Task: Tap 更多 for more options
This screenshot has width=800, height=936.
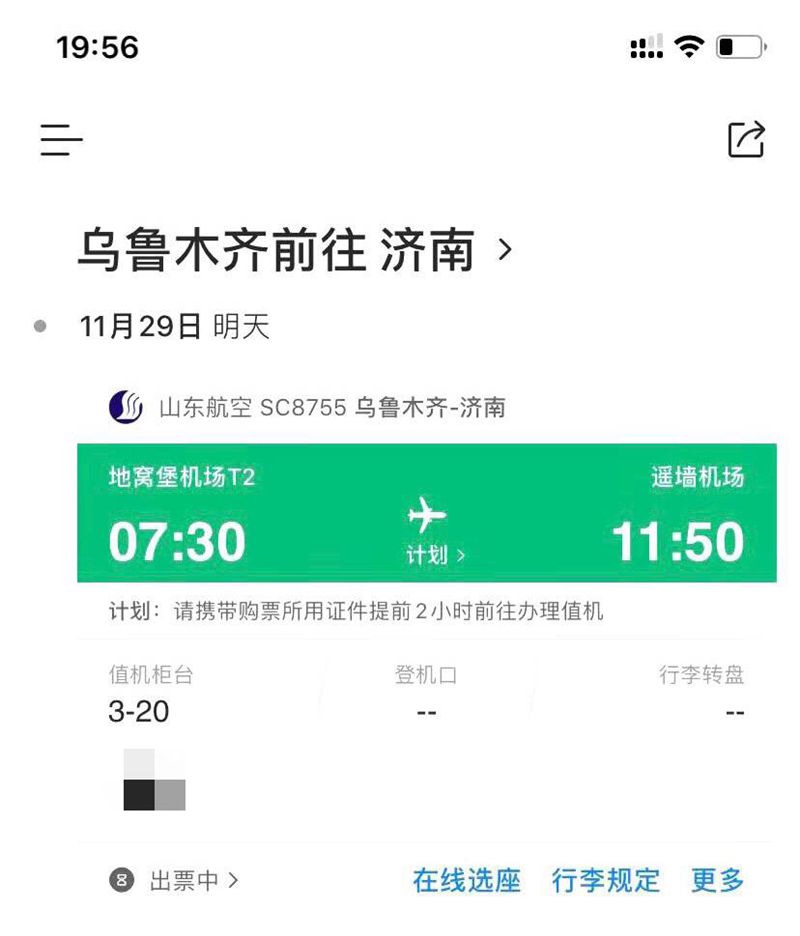Action: [718, 881]
